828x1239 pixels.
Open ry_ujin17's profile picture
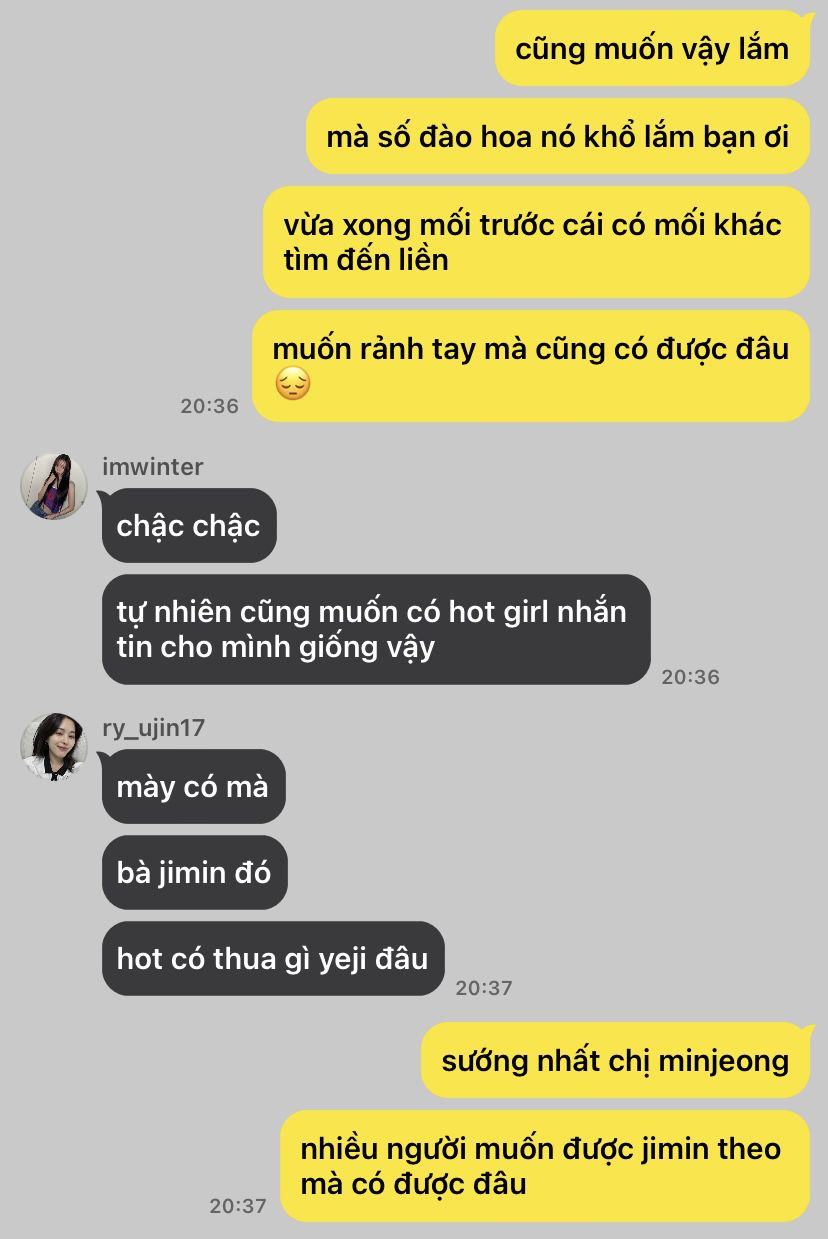point(54,746)
